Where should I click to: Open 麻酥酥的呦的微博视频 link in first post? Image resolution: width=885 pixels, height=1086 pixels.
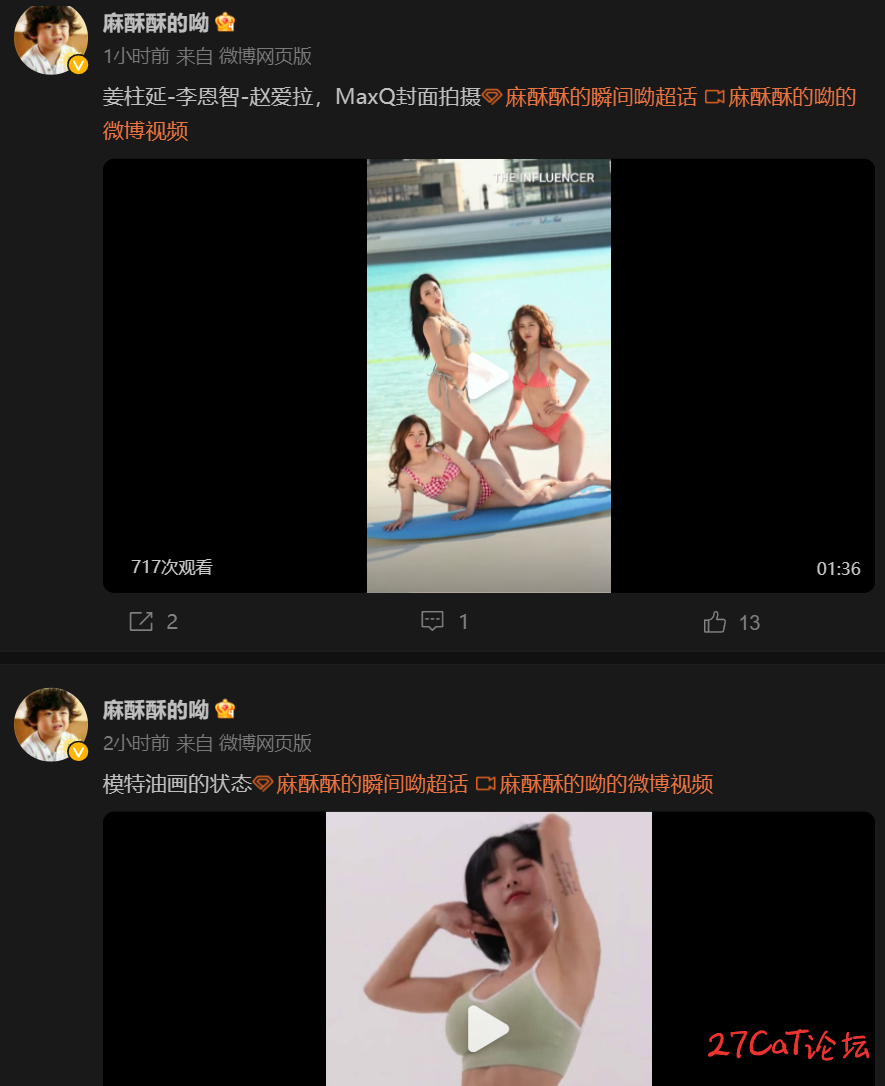(792, 98)
